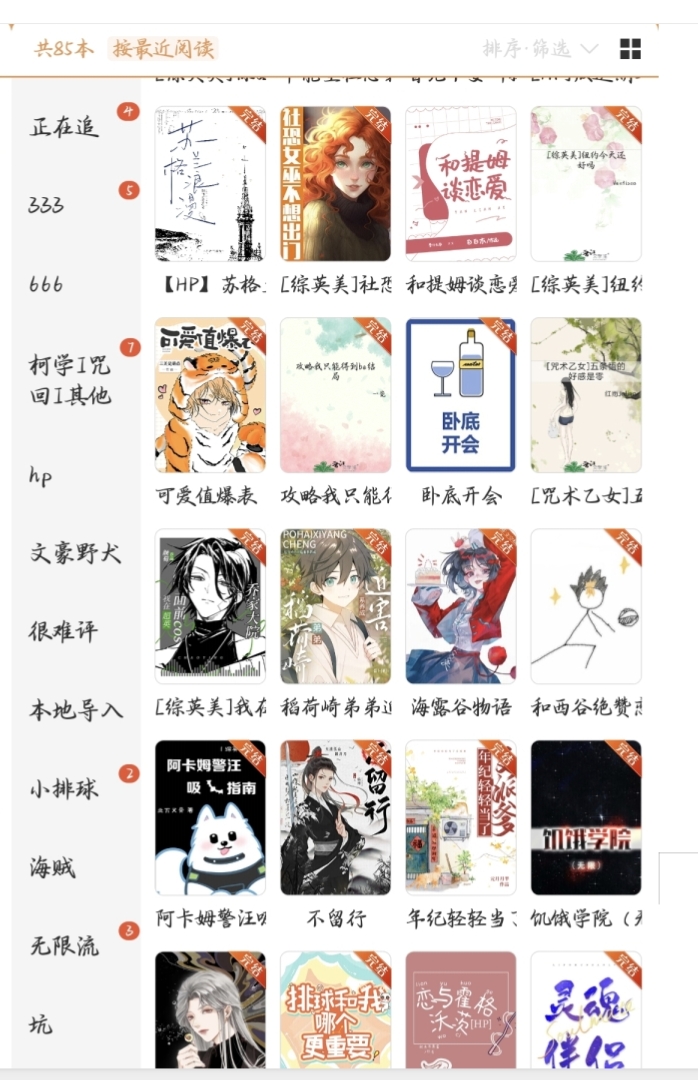The width and height of the screenshot is (698, 1080).
Task: Switch to the hp category
Action: point(40,475)
